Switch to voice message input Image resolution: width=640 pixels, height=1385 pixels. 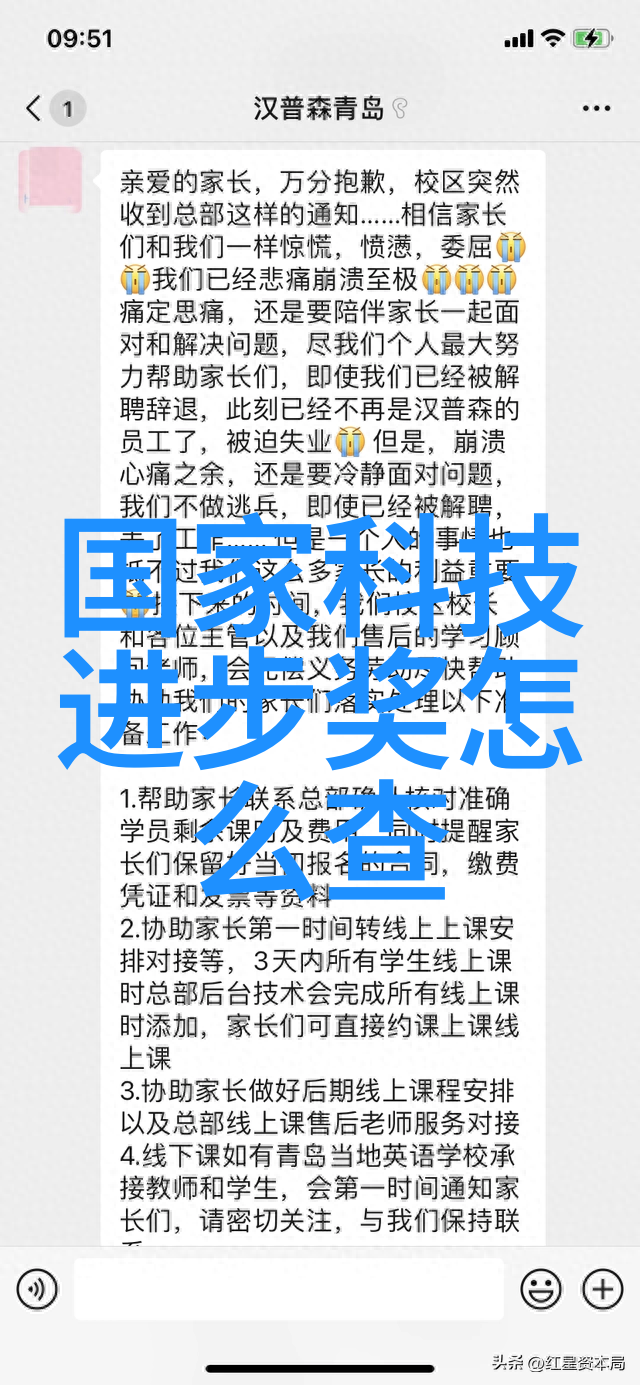38,1289
